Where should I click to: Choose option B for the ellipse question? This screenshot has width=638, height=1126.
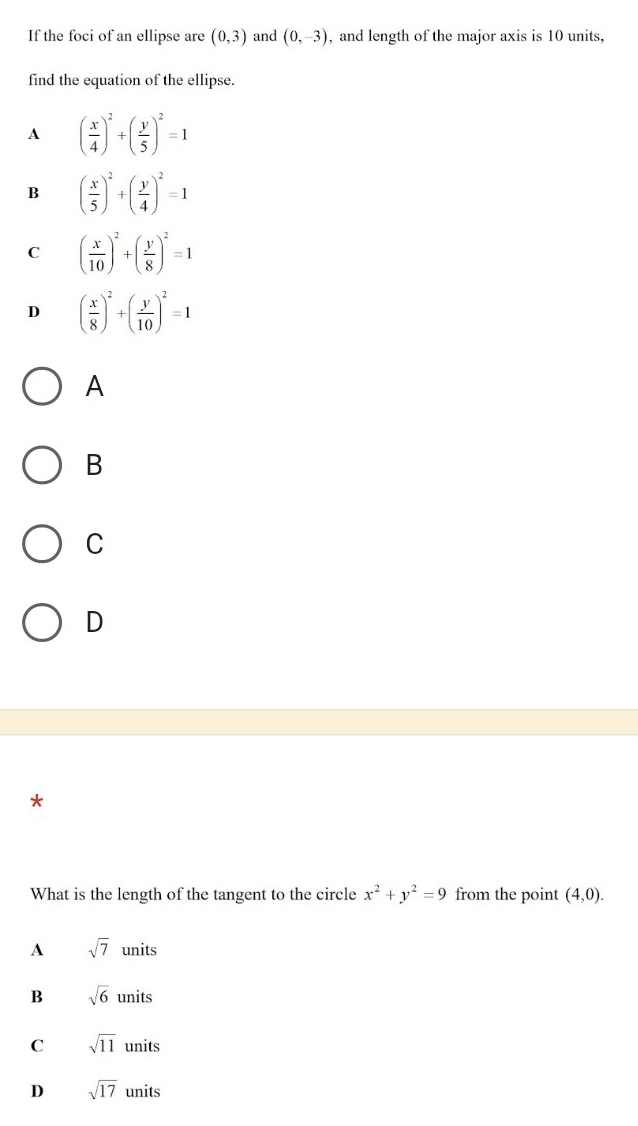41,465
